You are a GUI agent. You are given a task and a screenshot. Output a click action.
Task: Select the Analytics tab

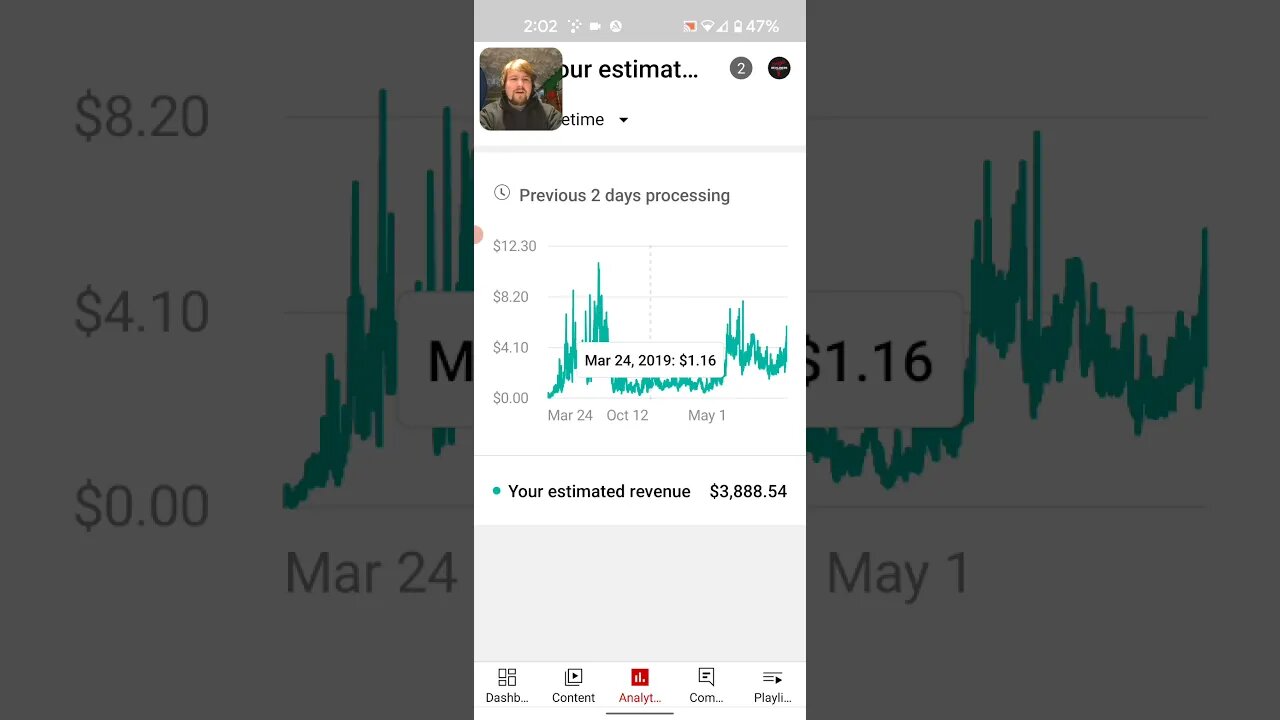(x=640, y=685)
